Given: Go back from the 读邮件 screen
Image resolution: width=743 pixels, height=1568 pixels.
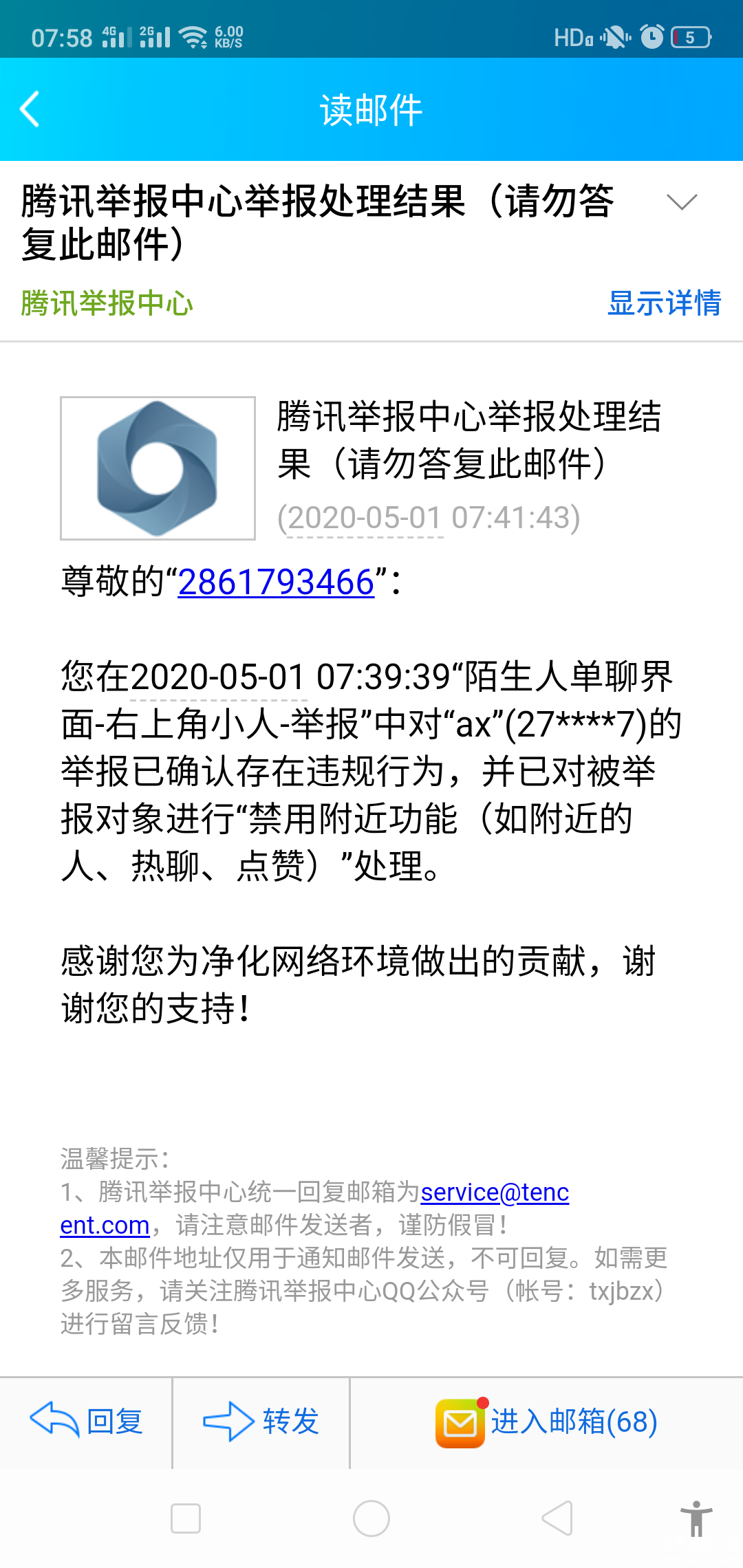Looking at the screenshot, I should tap(30, 109).
